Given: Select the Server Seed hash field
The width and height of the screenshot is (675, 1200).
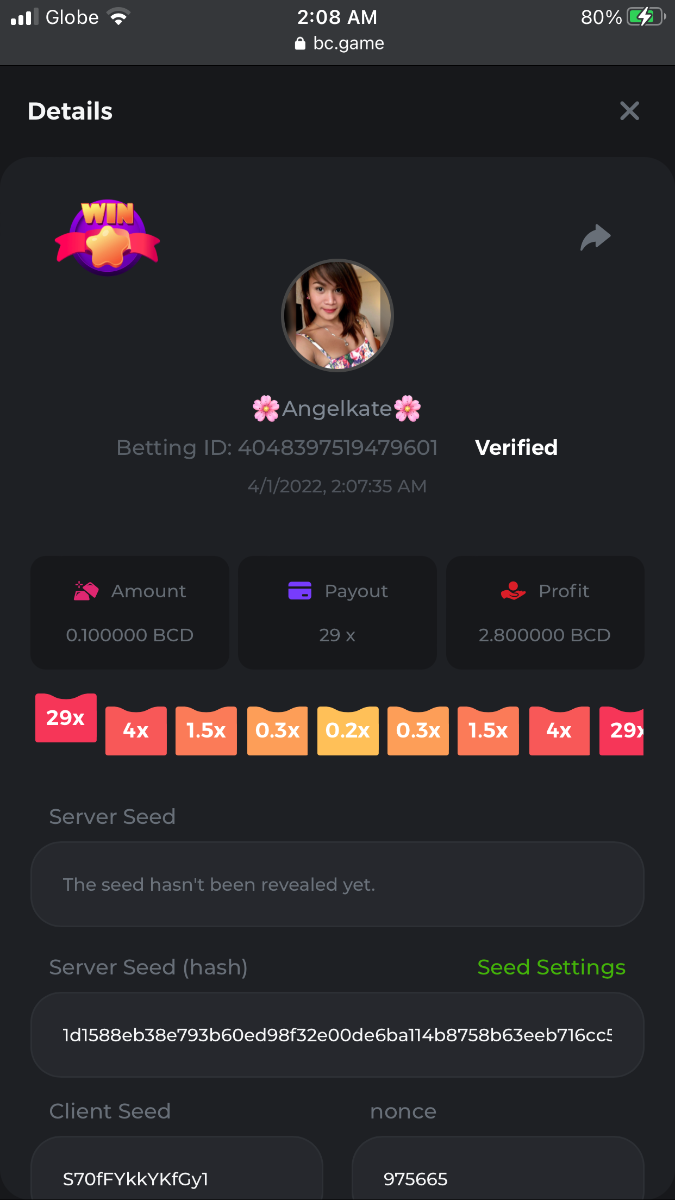Looking at the screenshot, I should pyautogui.click(x=337, y=1035).
